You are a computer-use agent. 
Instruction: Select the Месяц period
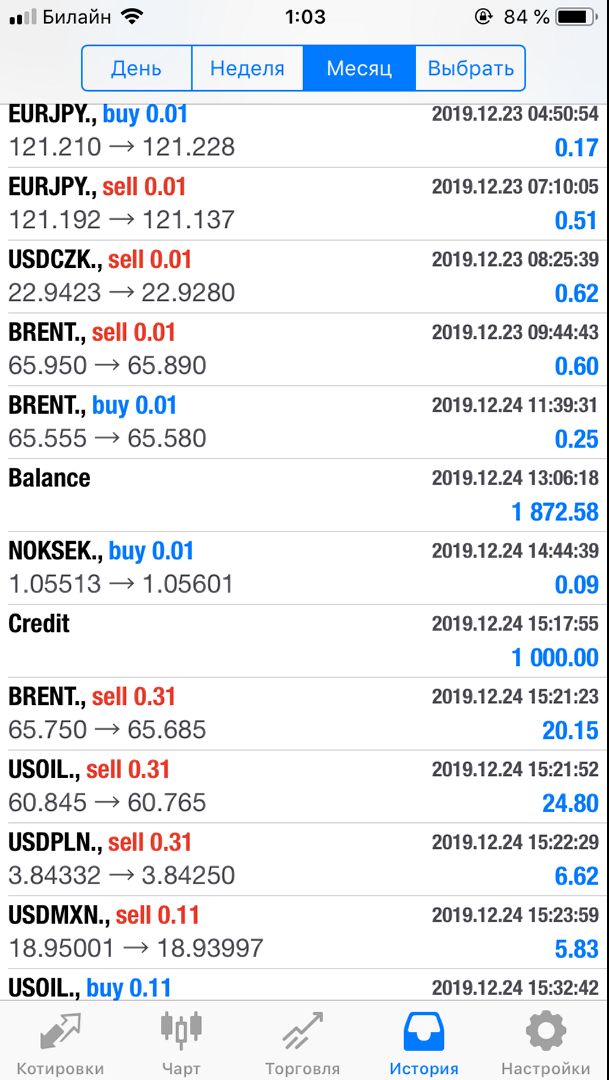tap(359, 68)
